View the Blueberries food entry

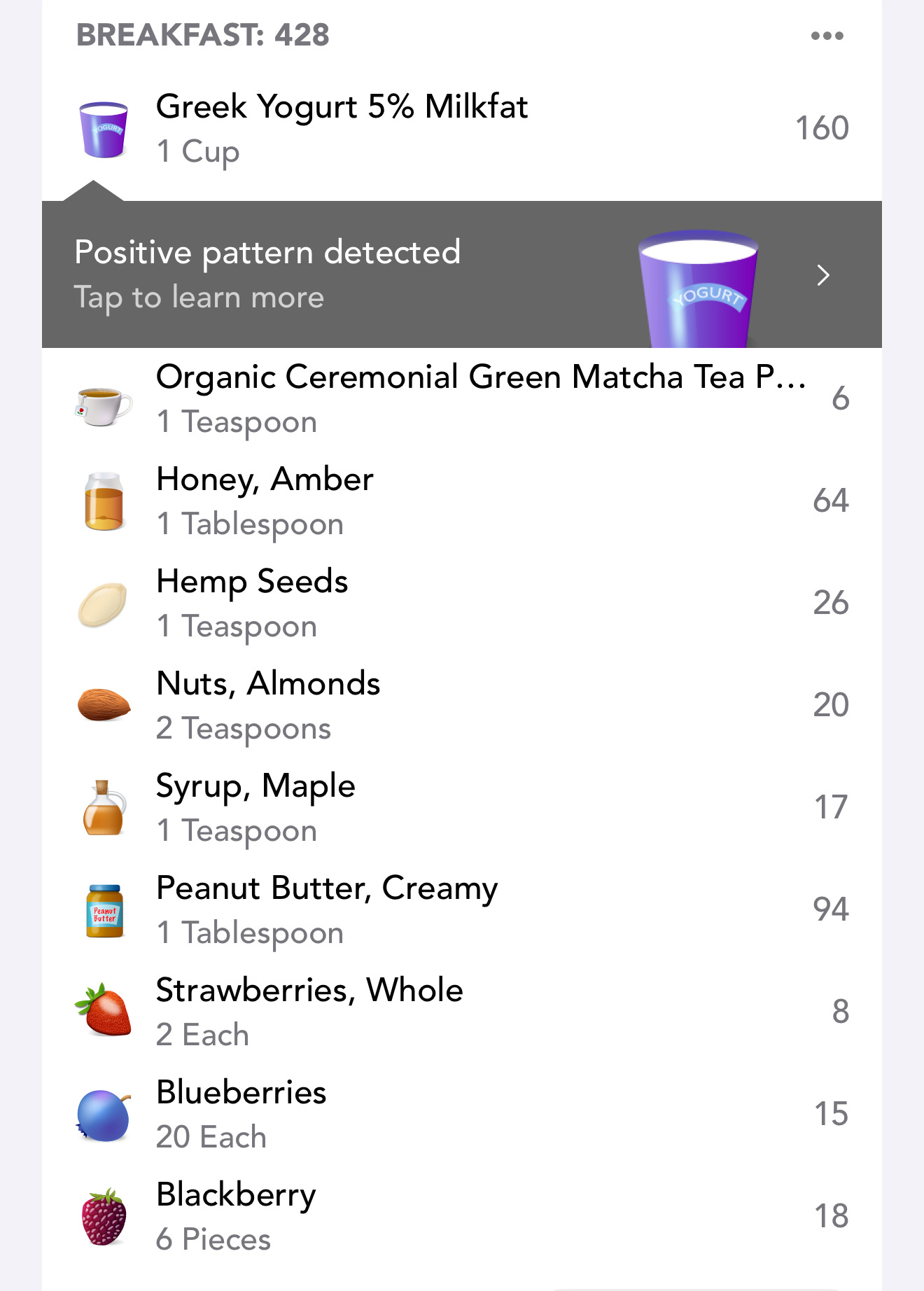pyautogui.click(x=241, y=1114)
